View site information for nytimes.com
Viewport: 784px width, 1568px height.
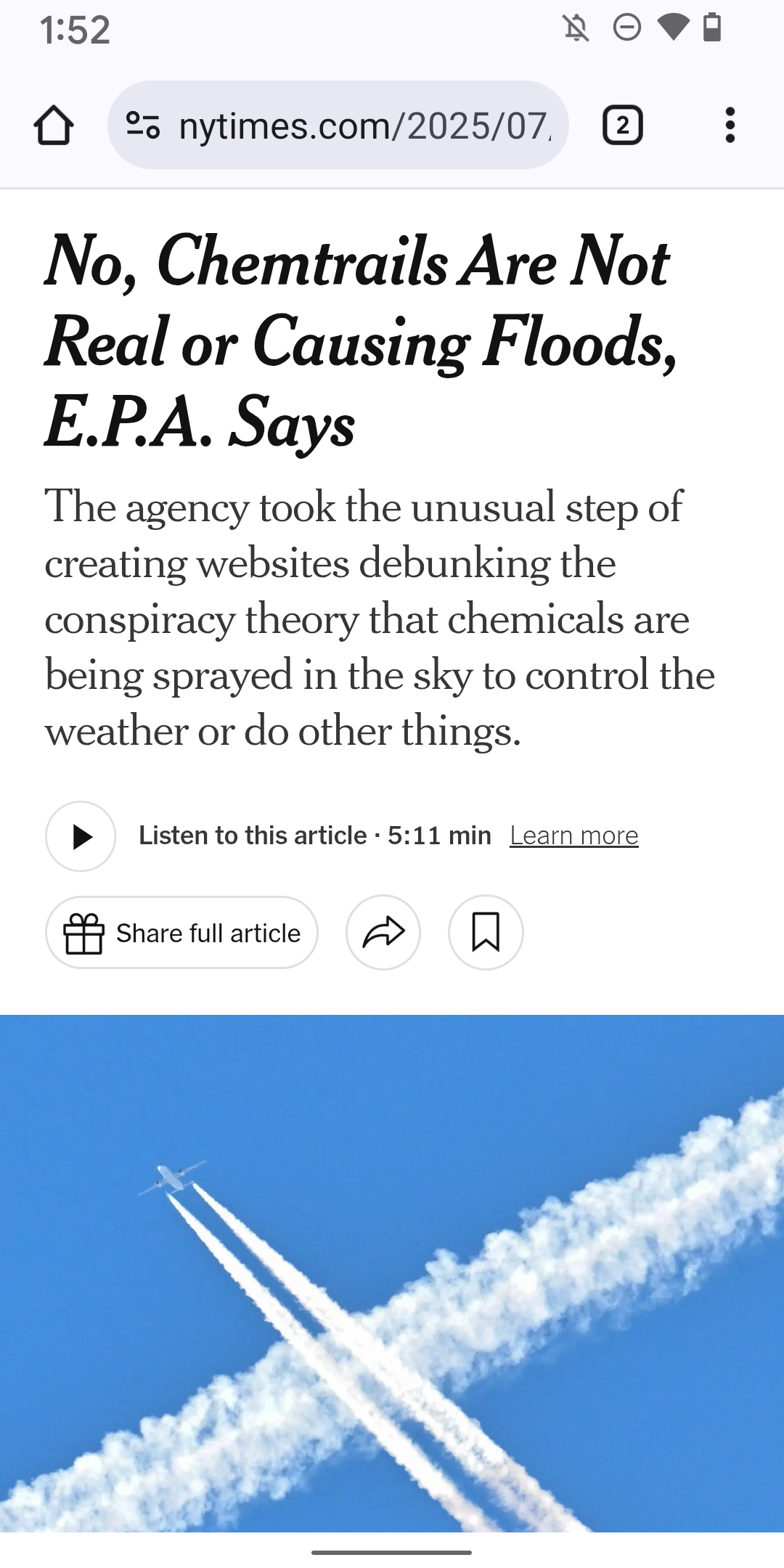click(143, 125)
